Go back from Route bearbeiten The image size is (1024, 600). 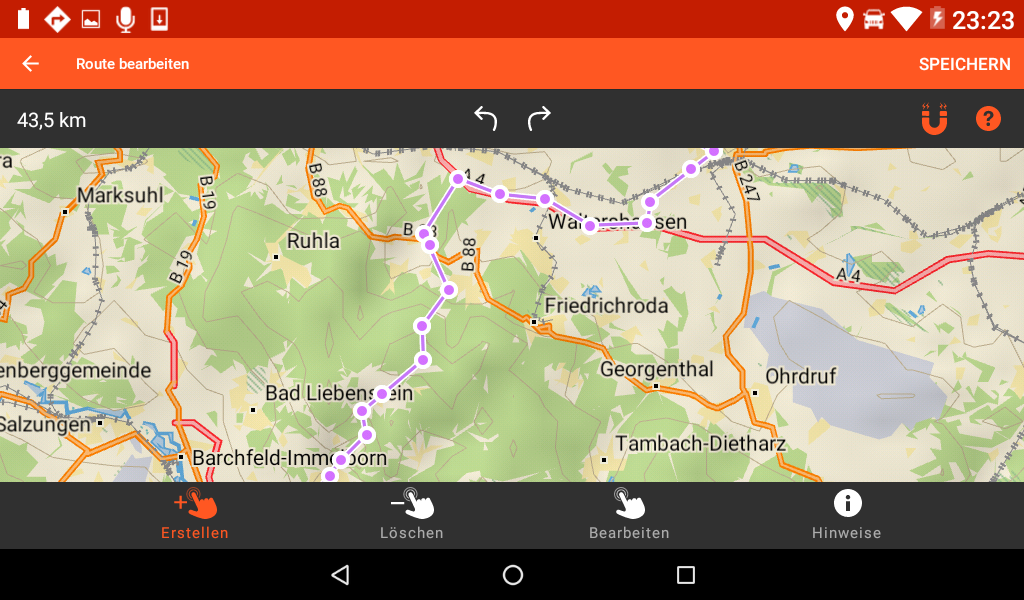click(x=31, y=64)
